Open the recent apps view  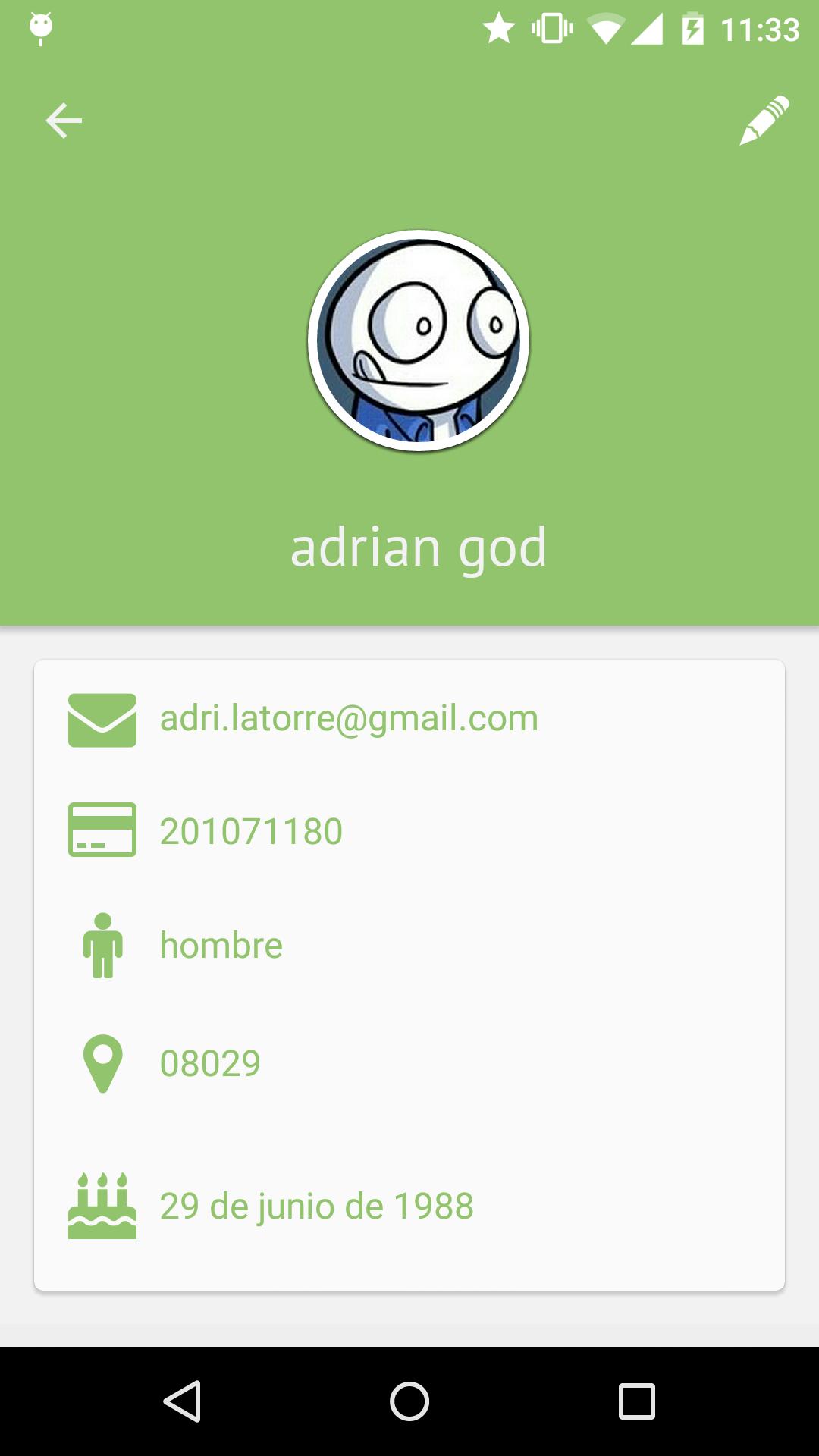pos(636,1401)
